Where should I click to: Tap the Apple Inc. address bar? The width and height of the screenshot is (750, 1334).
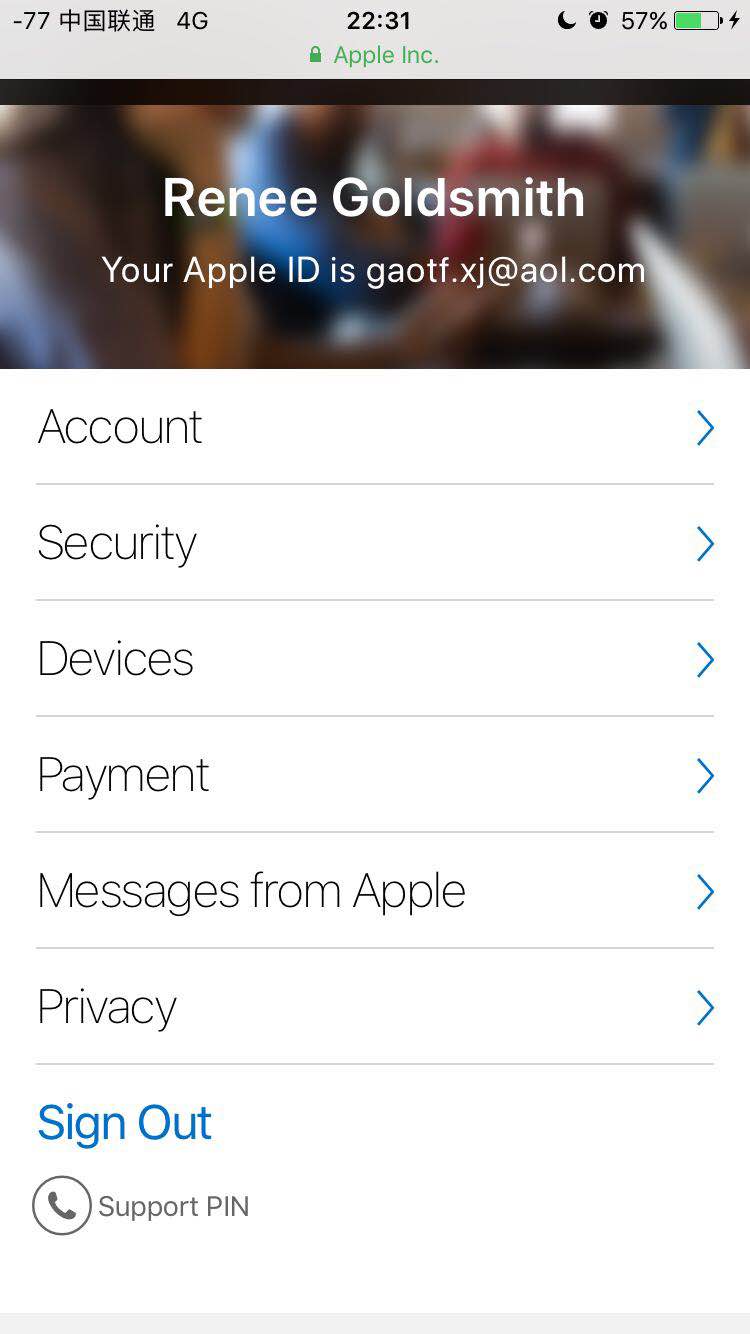click(375, 55)
